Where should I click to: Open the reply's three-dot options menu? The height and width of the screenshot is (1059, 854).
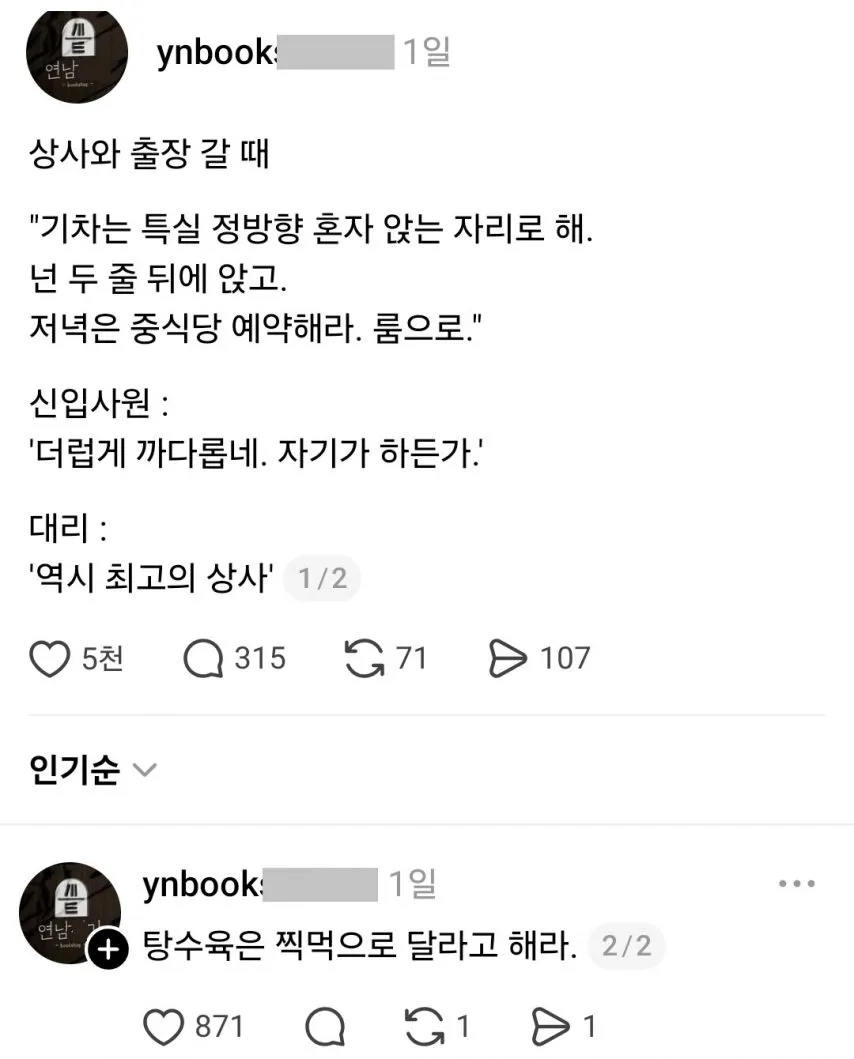tap(797, 883)
